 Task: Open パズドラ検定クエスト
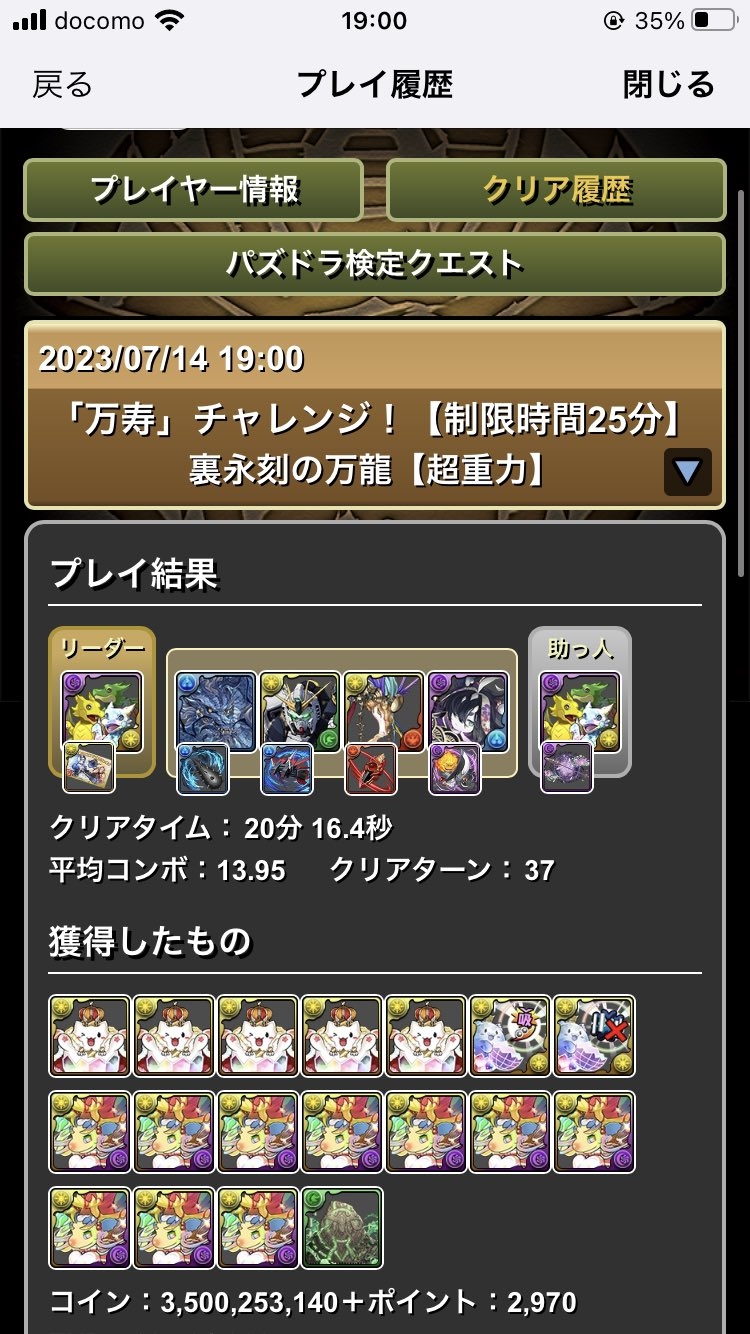coord(374,264)
